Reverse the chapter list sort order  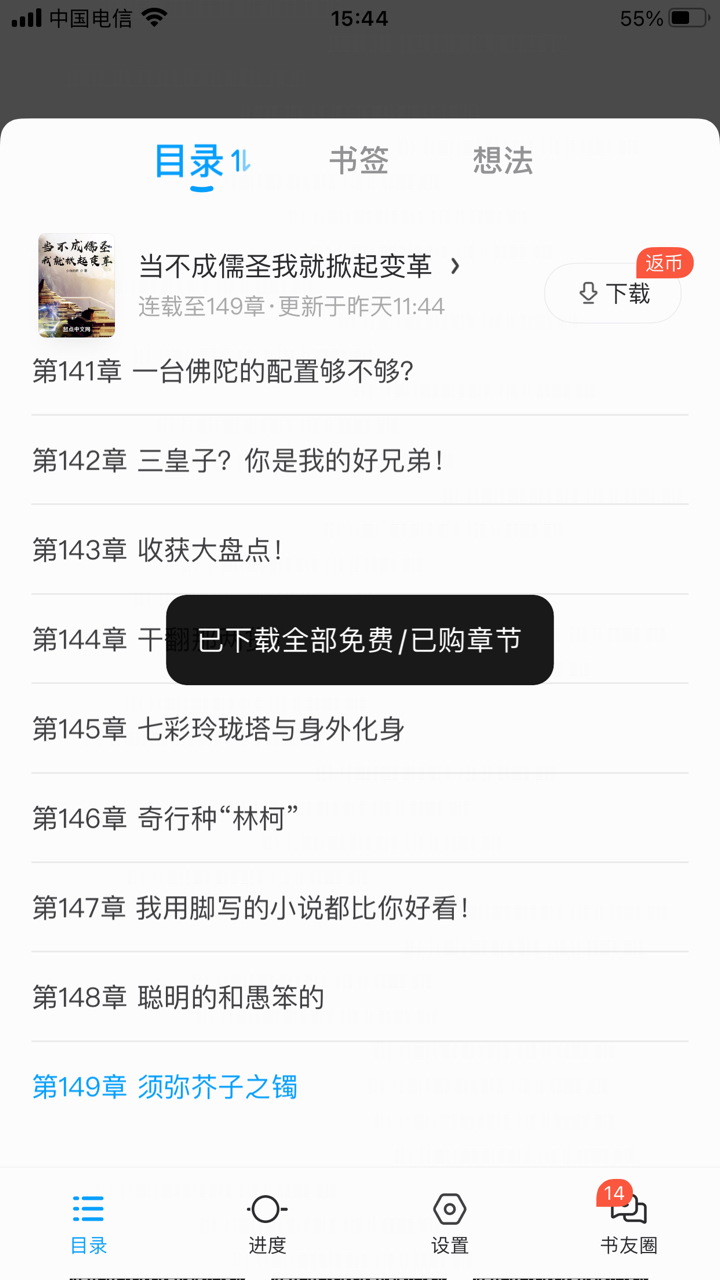point(241,160)
